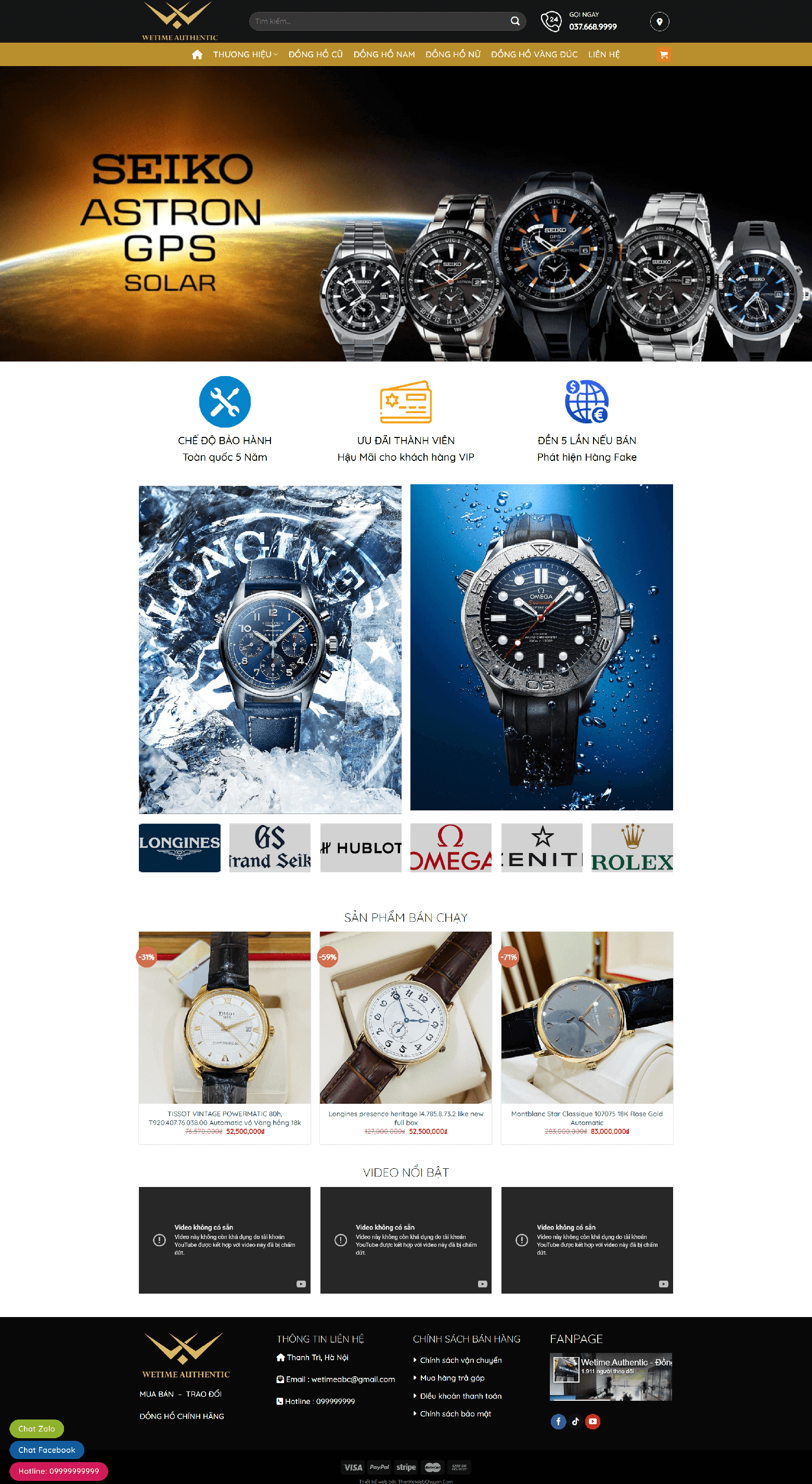
Task: Open the ĐỒNG HỒ CŨ menu item
Action: (x=316, y=54)
